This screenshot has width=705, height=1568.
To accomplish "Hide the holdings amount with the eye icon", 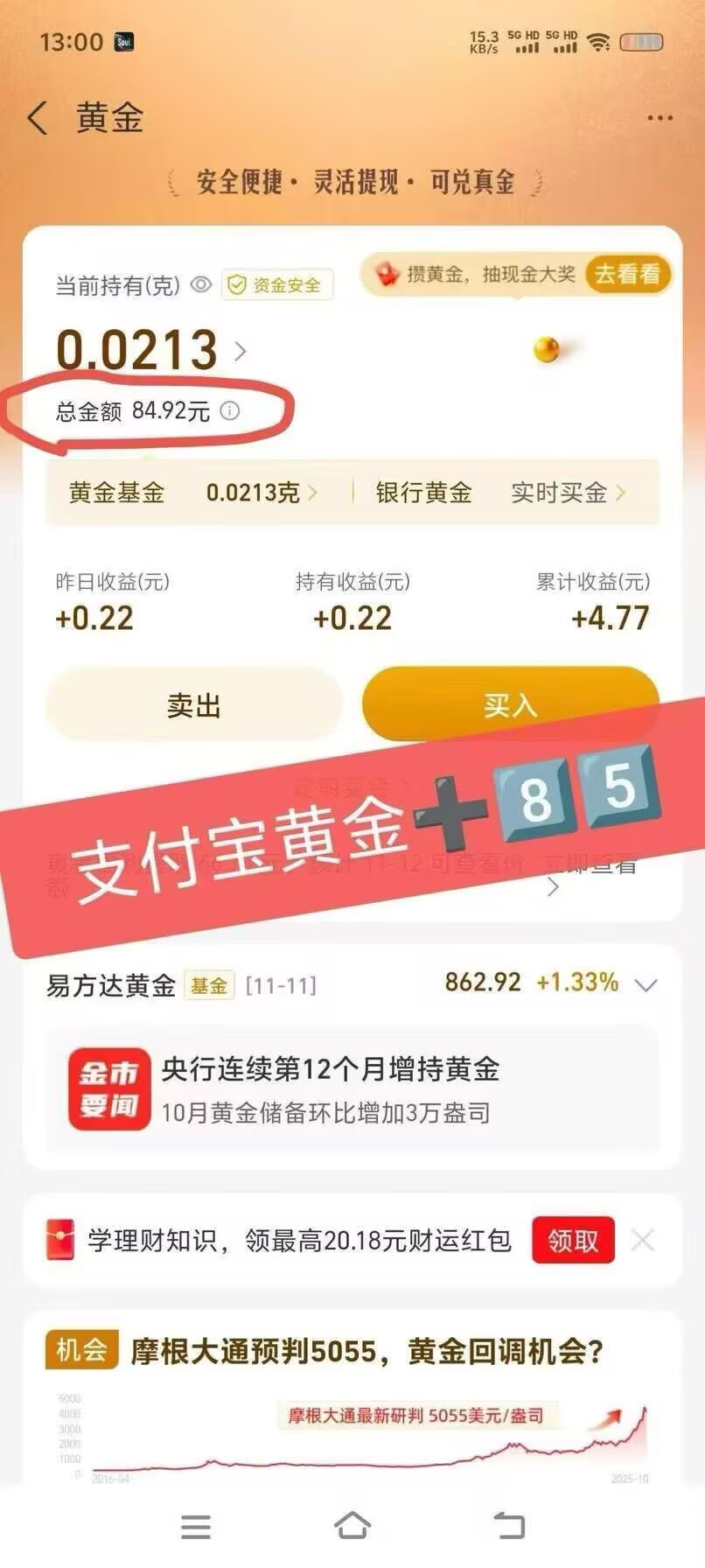I will pyautogui.click(x=201, y=284).
